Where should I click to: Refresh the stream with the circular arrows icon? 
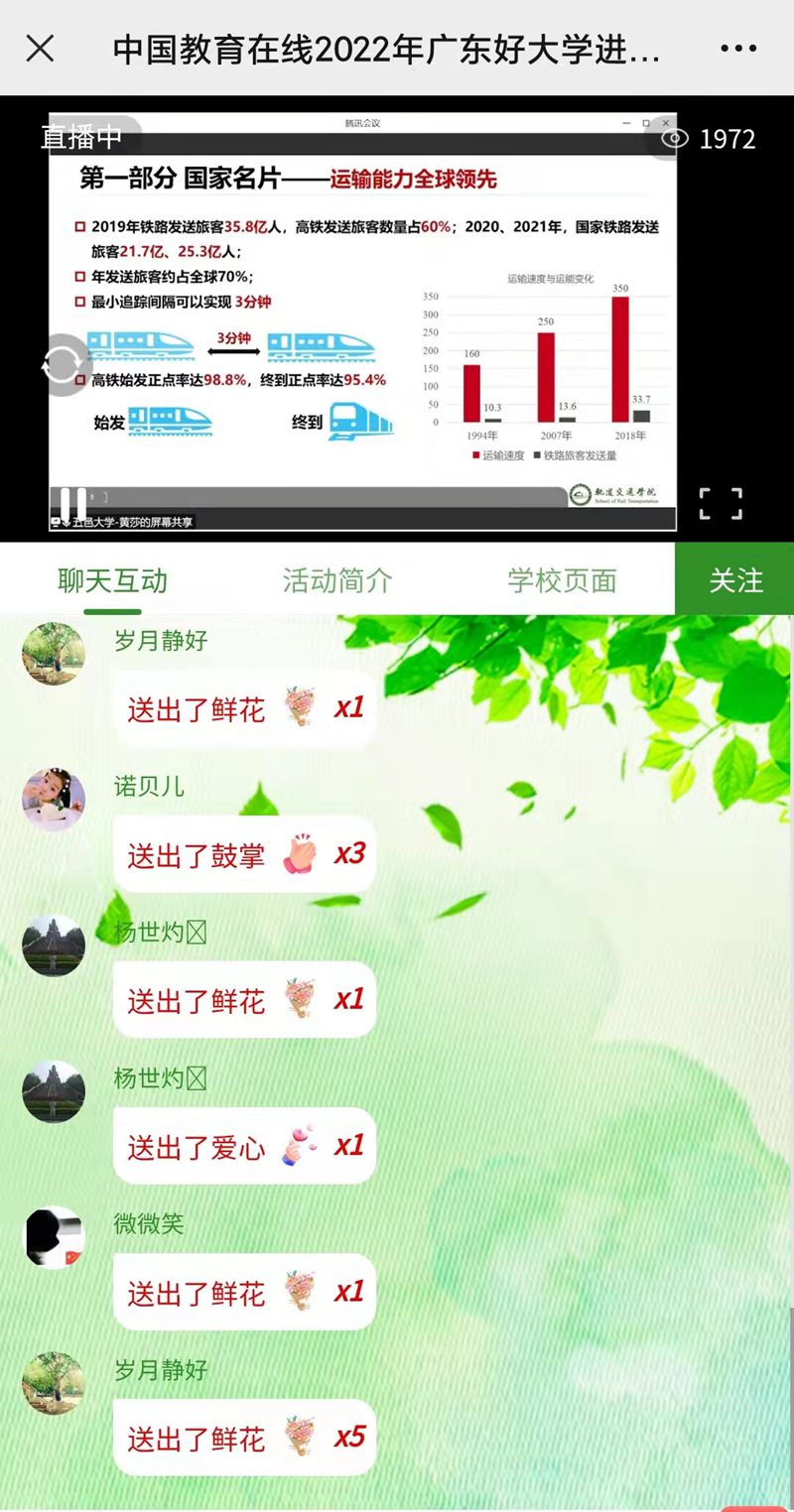62,365
